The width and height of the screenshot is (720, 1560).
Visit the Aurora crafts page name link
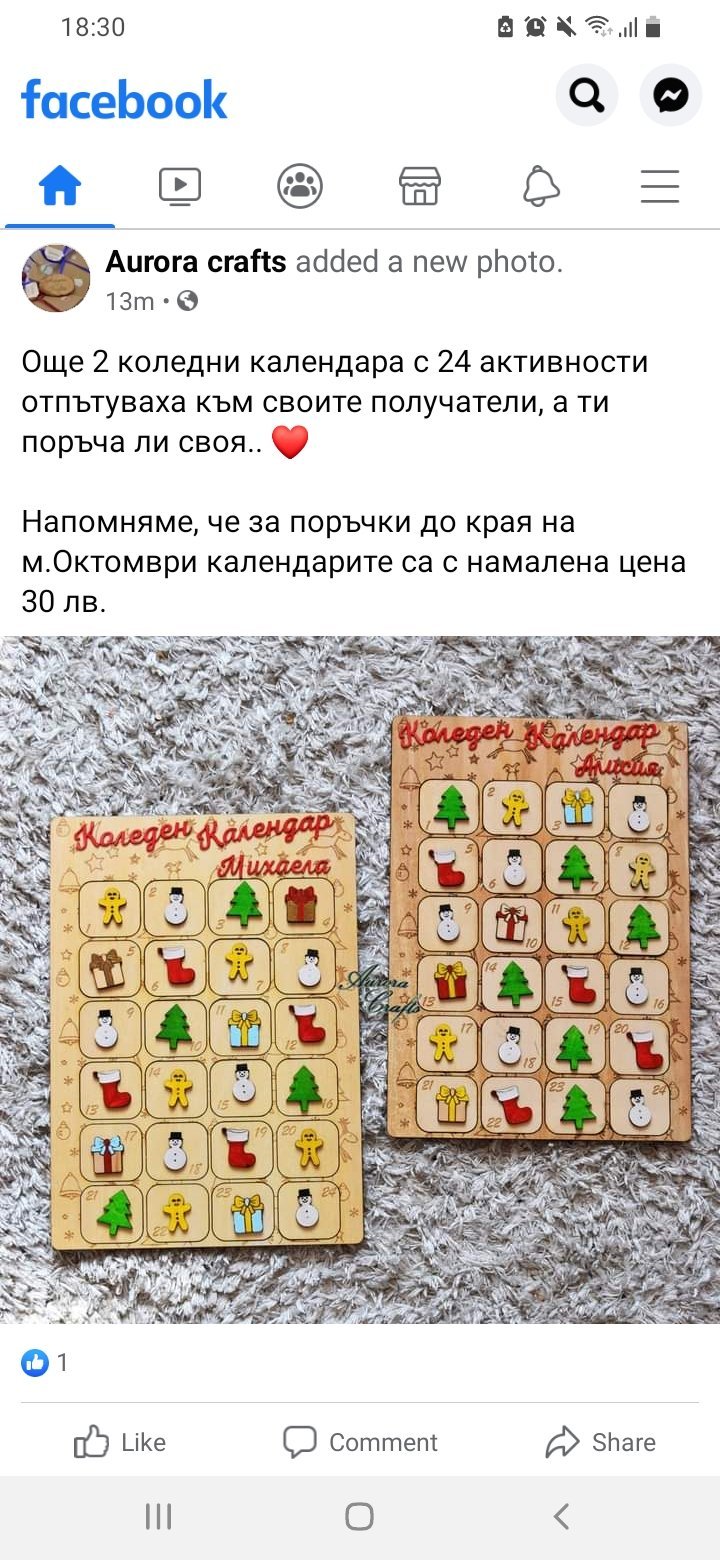[x=196, y=262]
